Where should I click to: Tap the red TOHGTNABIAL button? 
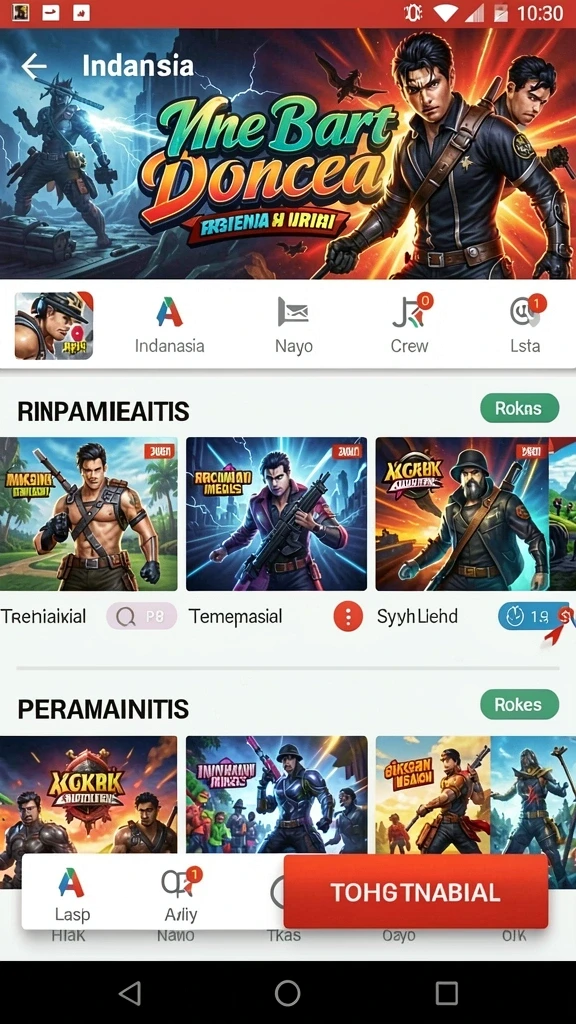point(415,891)
